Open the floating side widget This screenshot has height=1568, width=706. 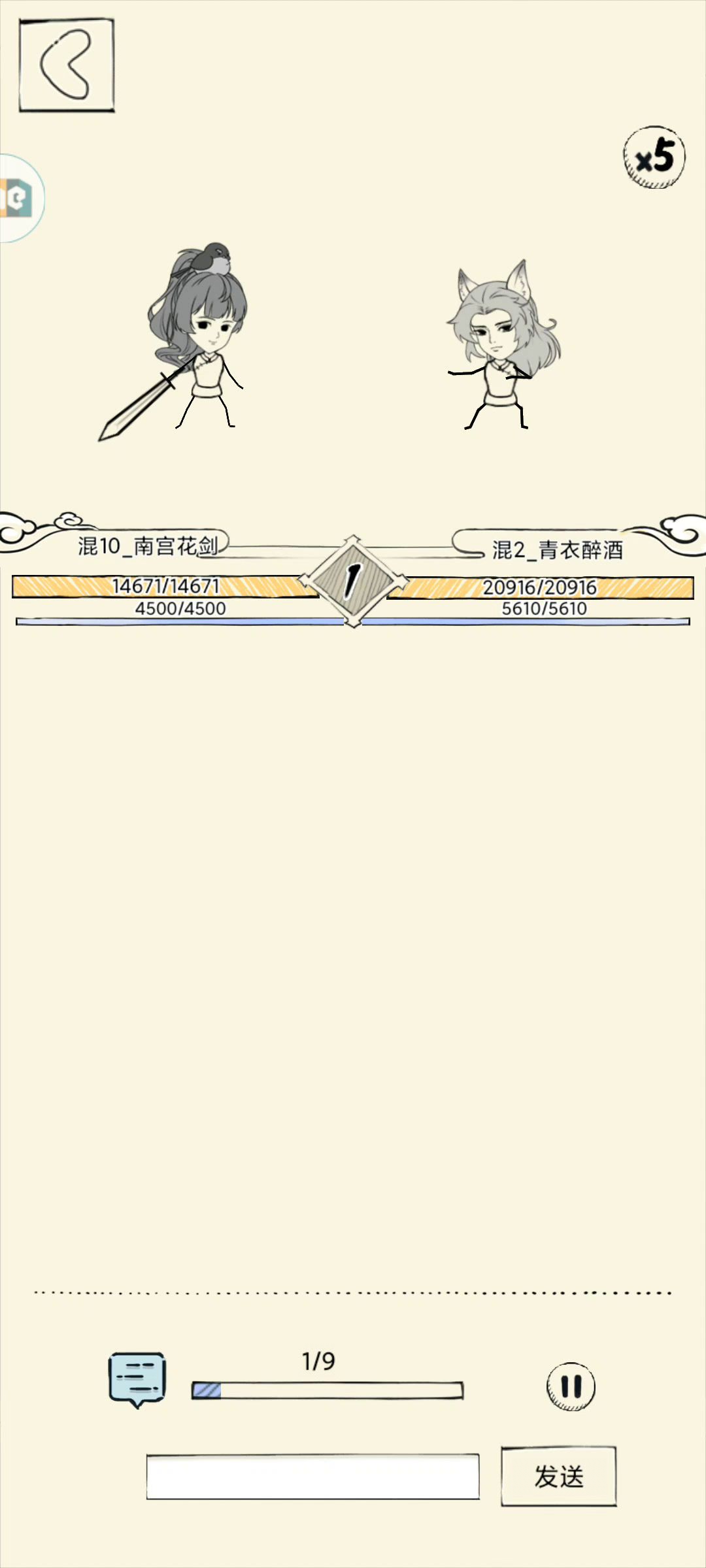click(x=20, y=198)
